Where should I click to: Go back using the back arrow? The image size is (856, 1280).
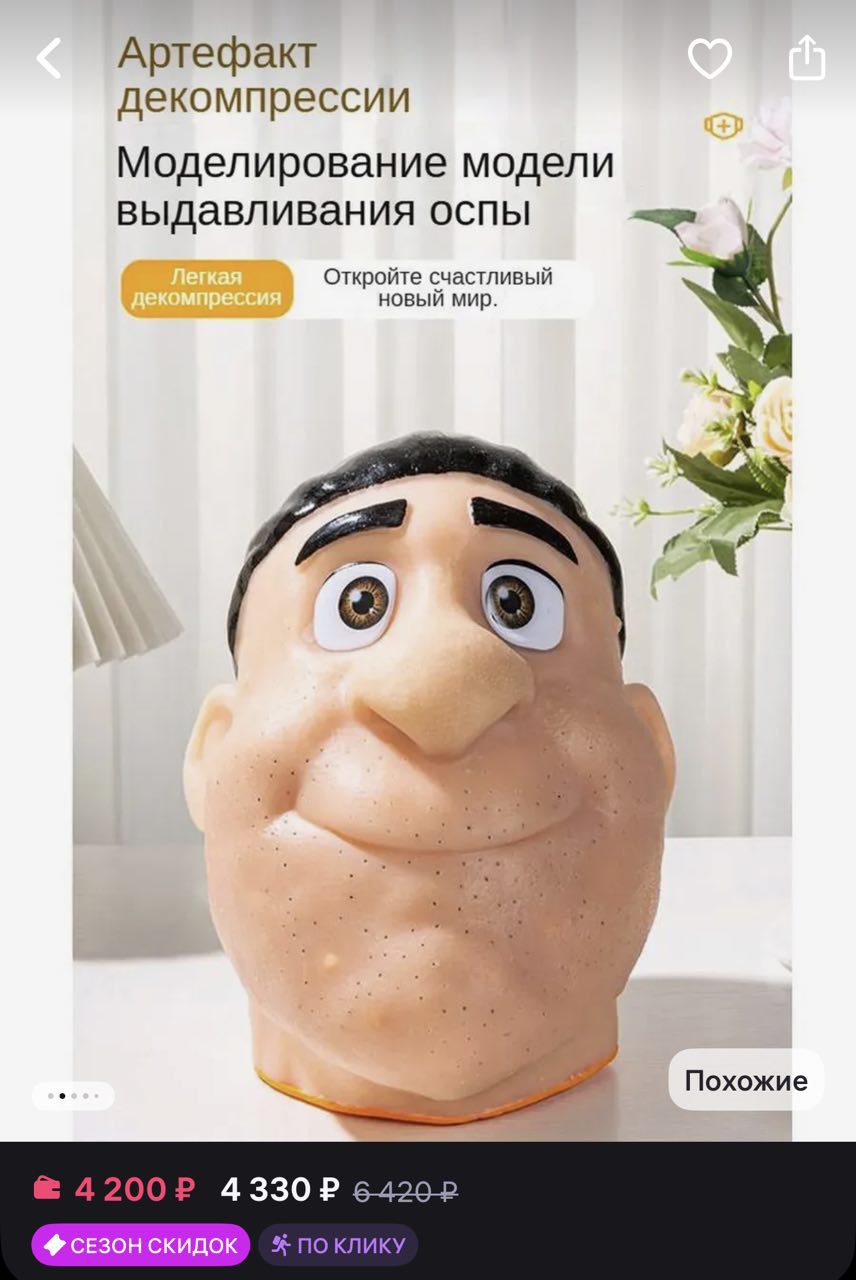pyautogui.click(x=49, y=59)
